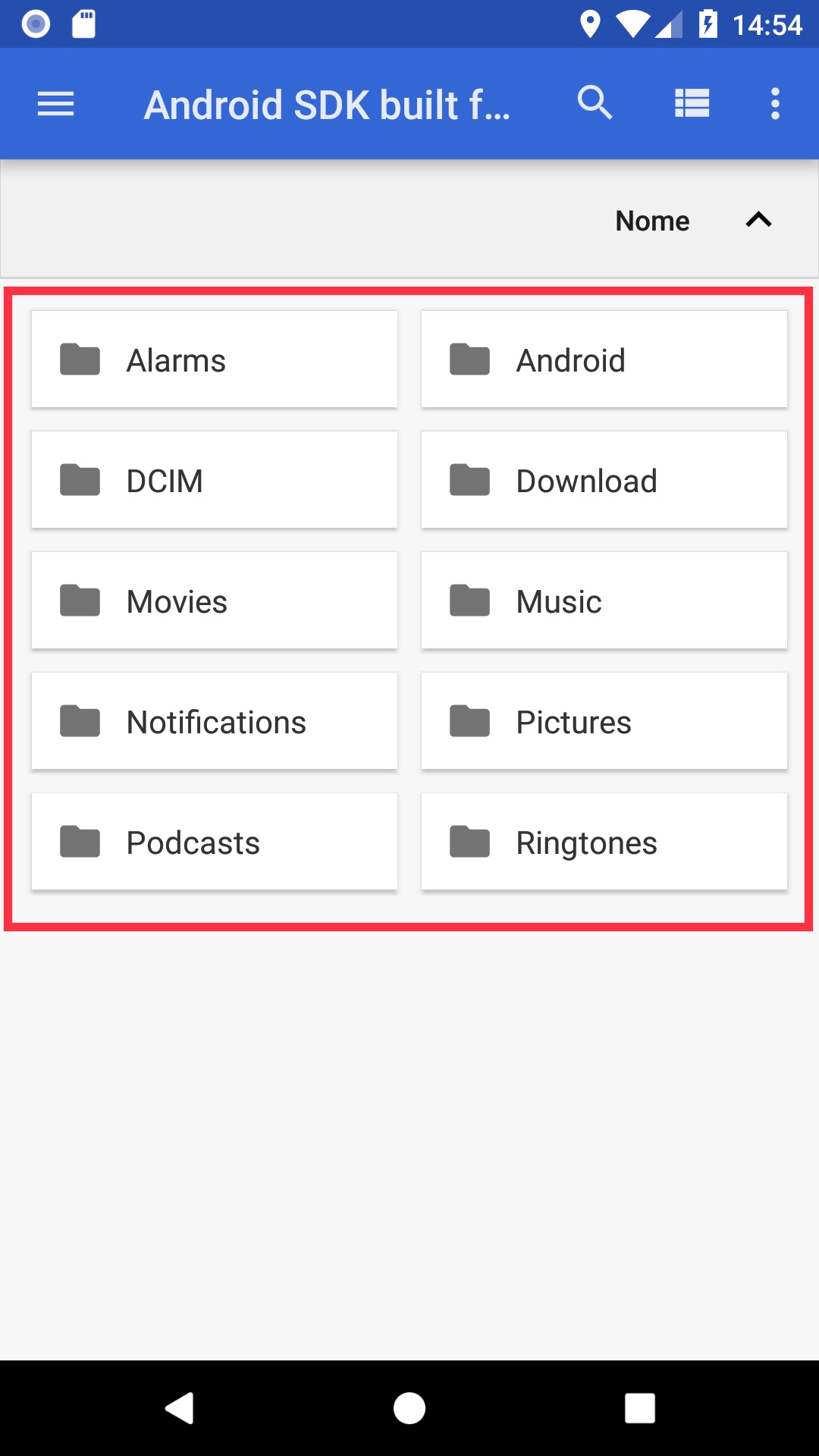This screenshot has height=1456, width=819.
Task: Go back using system navigation
Action: coord(180,1408)
